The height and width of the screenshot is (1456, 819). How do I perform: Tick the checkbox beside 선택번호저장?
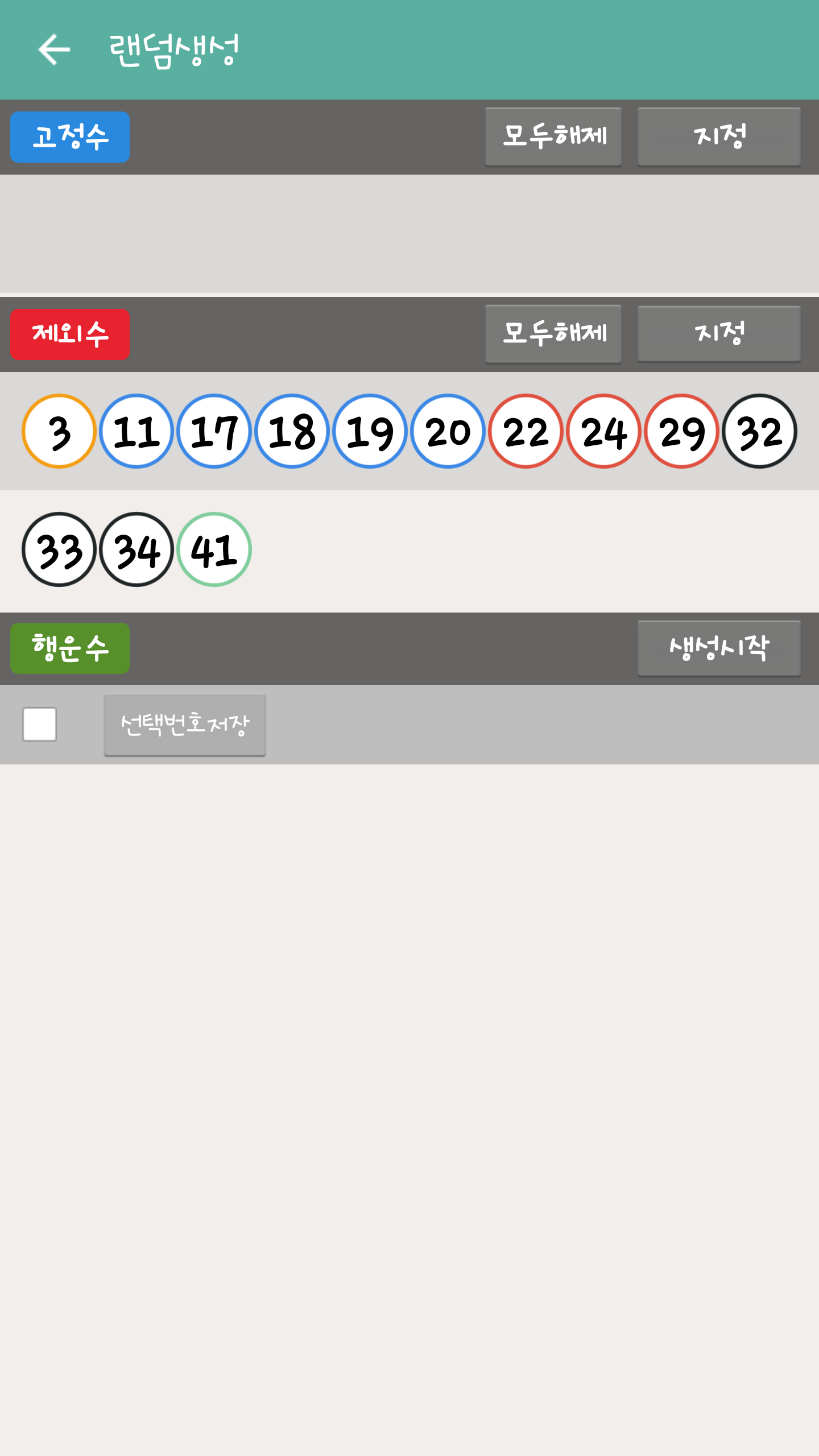[x=39, y=724]
